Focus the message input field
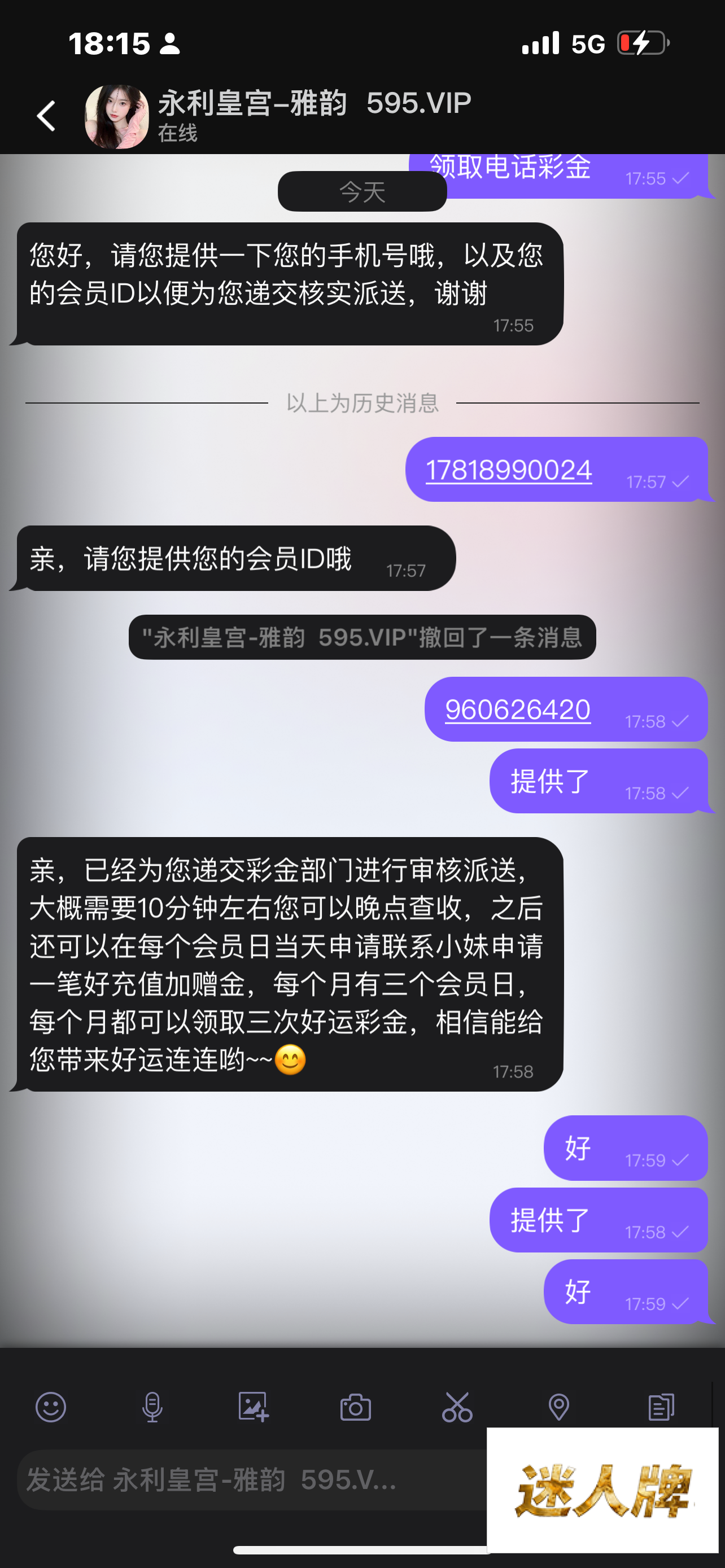Screen dimensions: 725x1568 point(243,1481)
